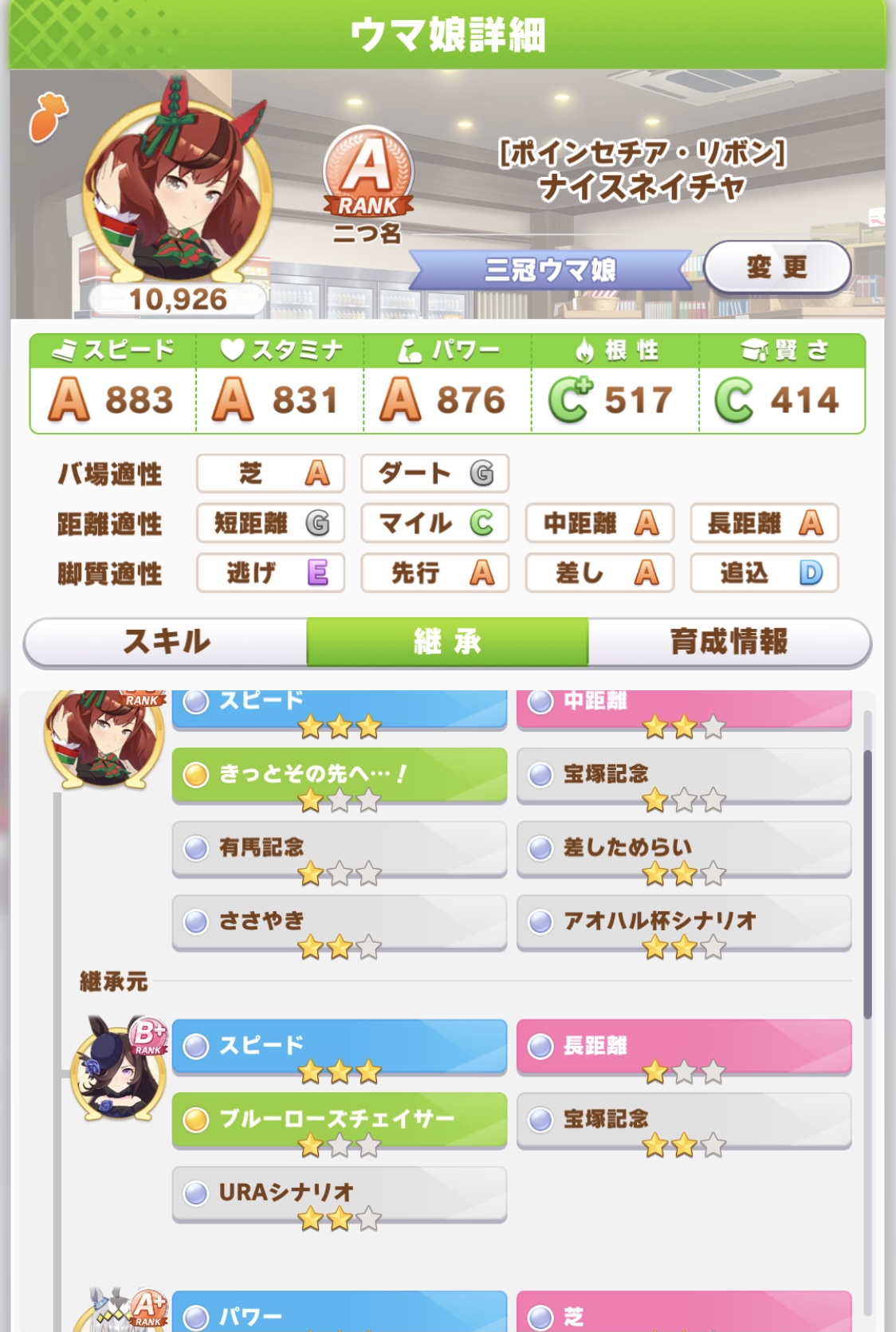Tap the 変更 button

click(776, 268)
